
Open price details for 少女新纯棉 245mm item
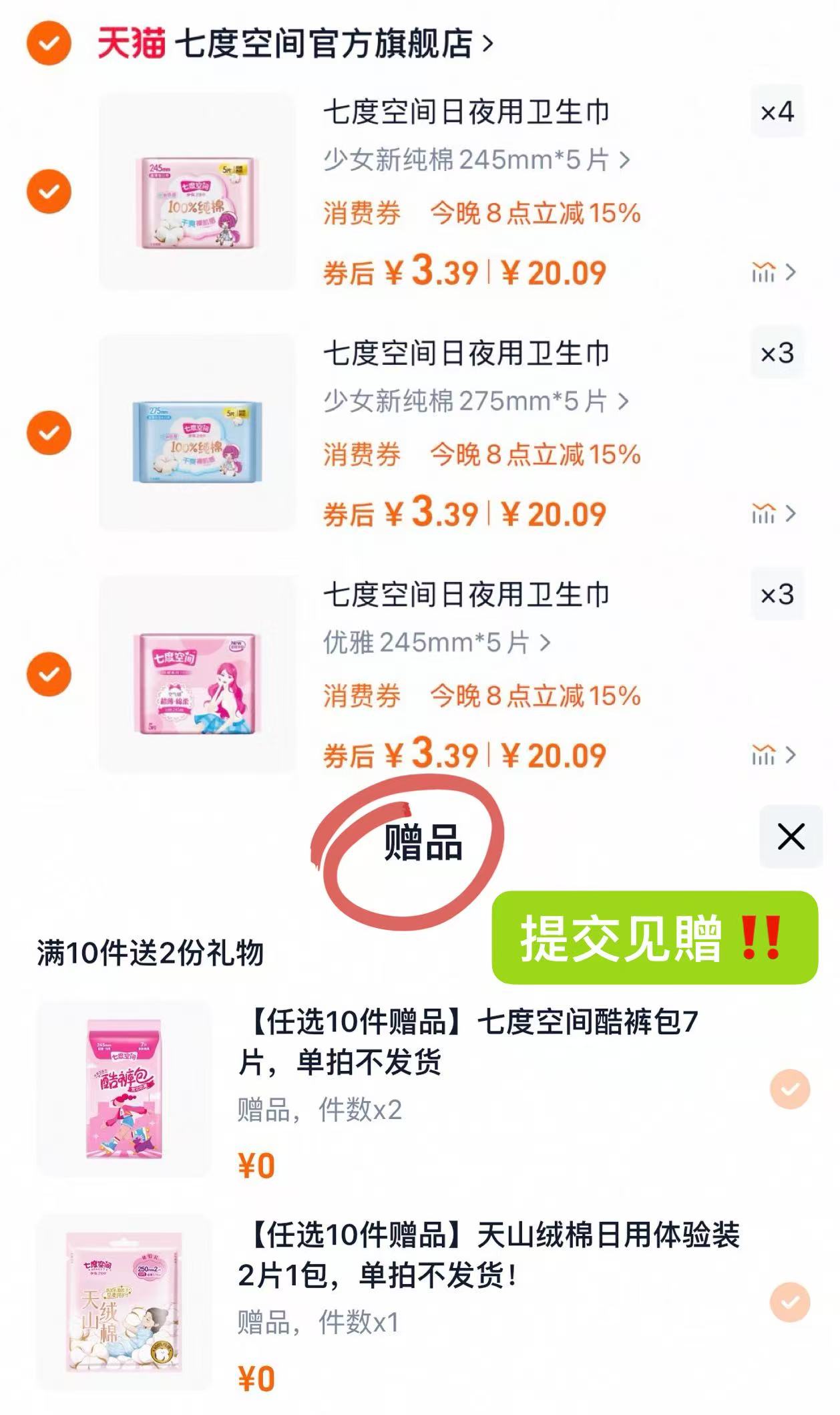(773, 273)
